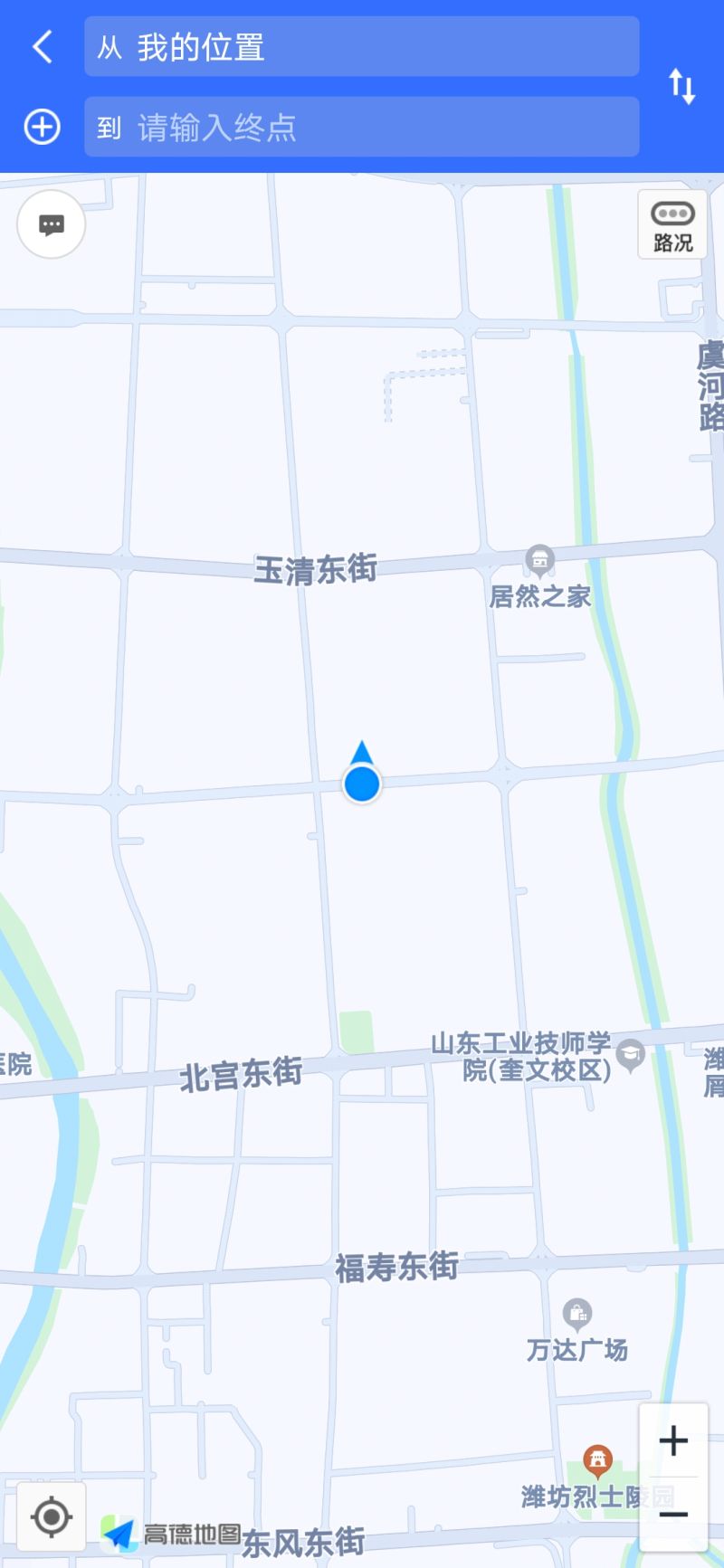Tap the 玉清东街 street label

pos(313,568)
